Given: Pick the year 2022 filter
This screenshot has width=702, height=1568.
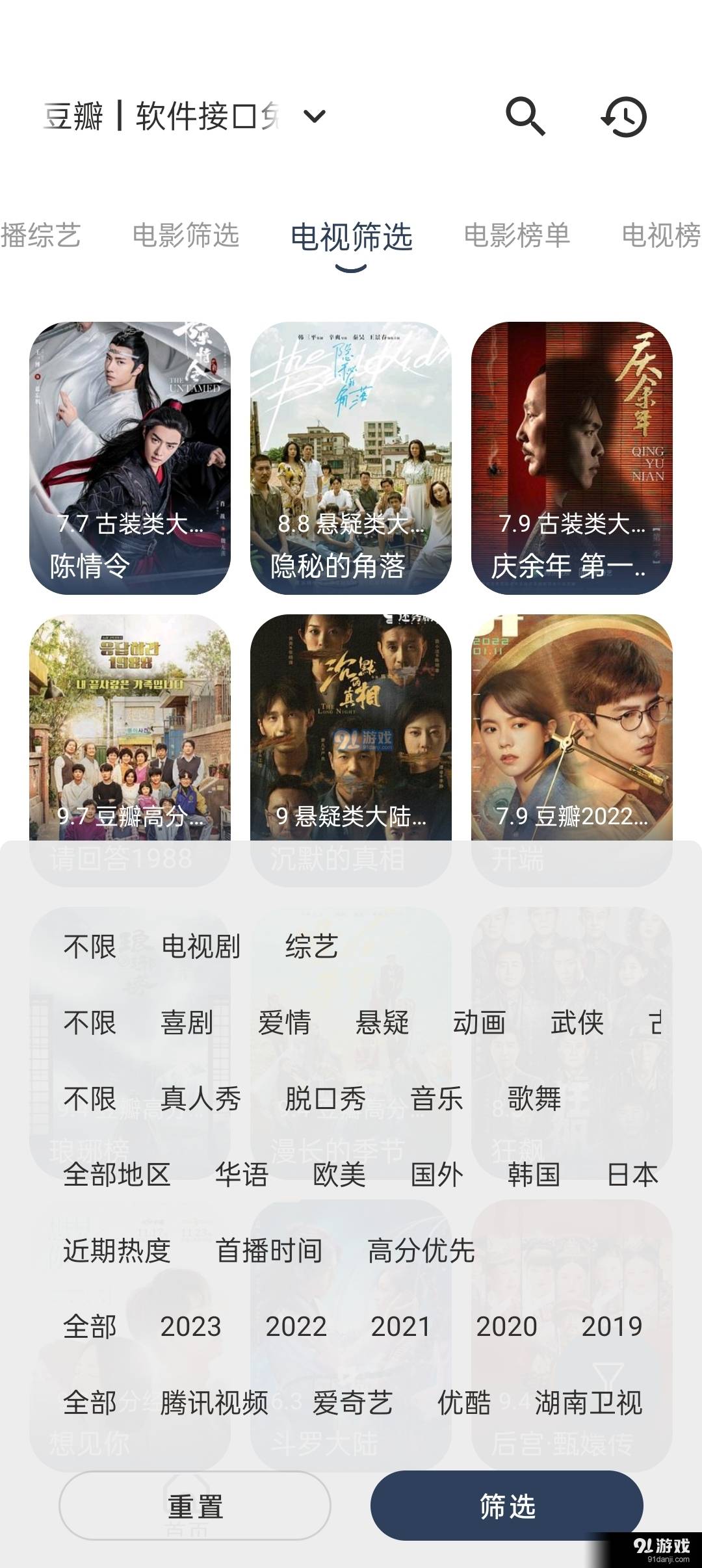Looking at the screenshot, I should tap(296, 1327).
